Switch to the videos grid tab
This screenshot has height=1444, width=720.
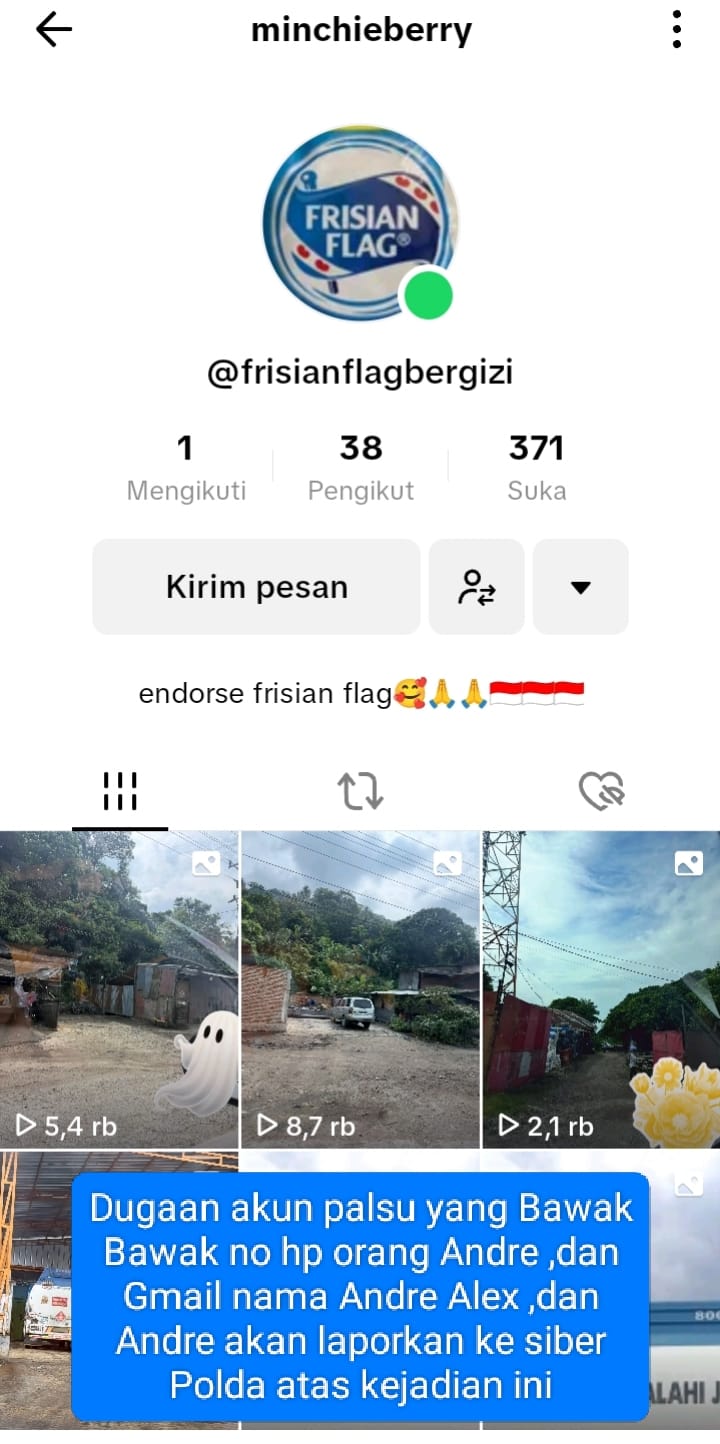(x=120, y=791)
